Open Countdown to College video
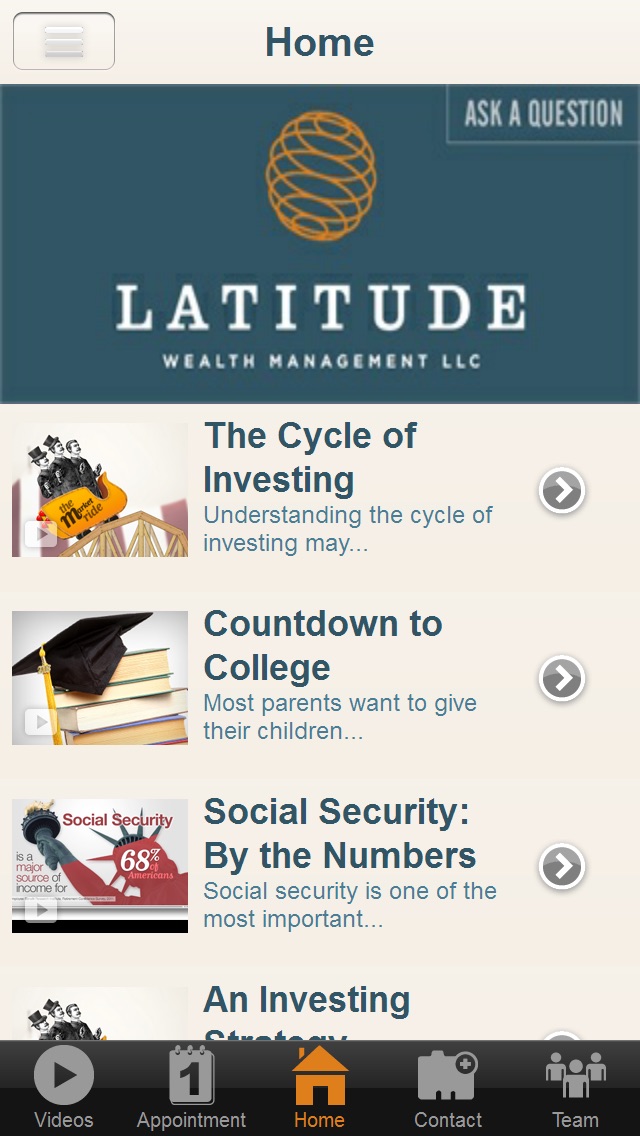Image resolution: width=640 pixels, height=1136 pixels. [x=322, y=677]
